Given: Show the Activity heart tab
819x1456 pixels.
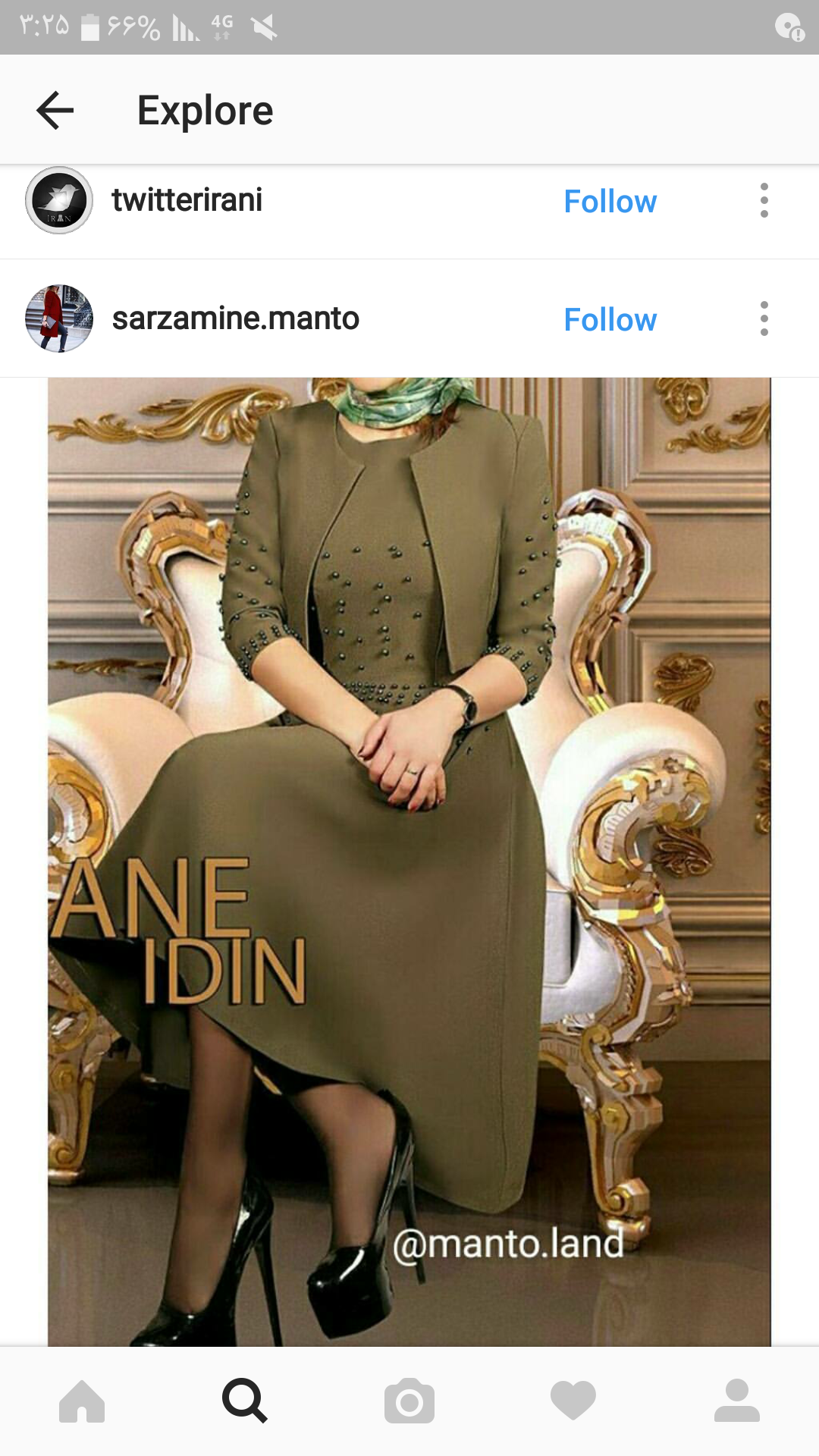Looking at the screenshot, I should pyautogui.click(x=573, y=1401).
